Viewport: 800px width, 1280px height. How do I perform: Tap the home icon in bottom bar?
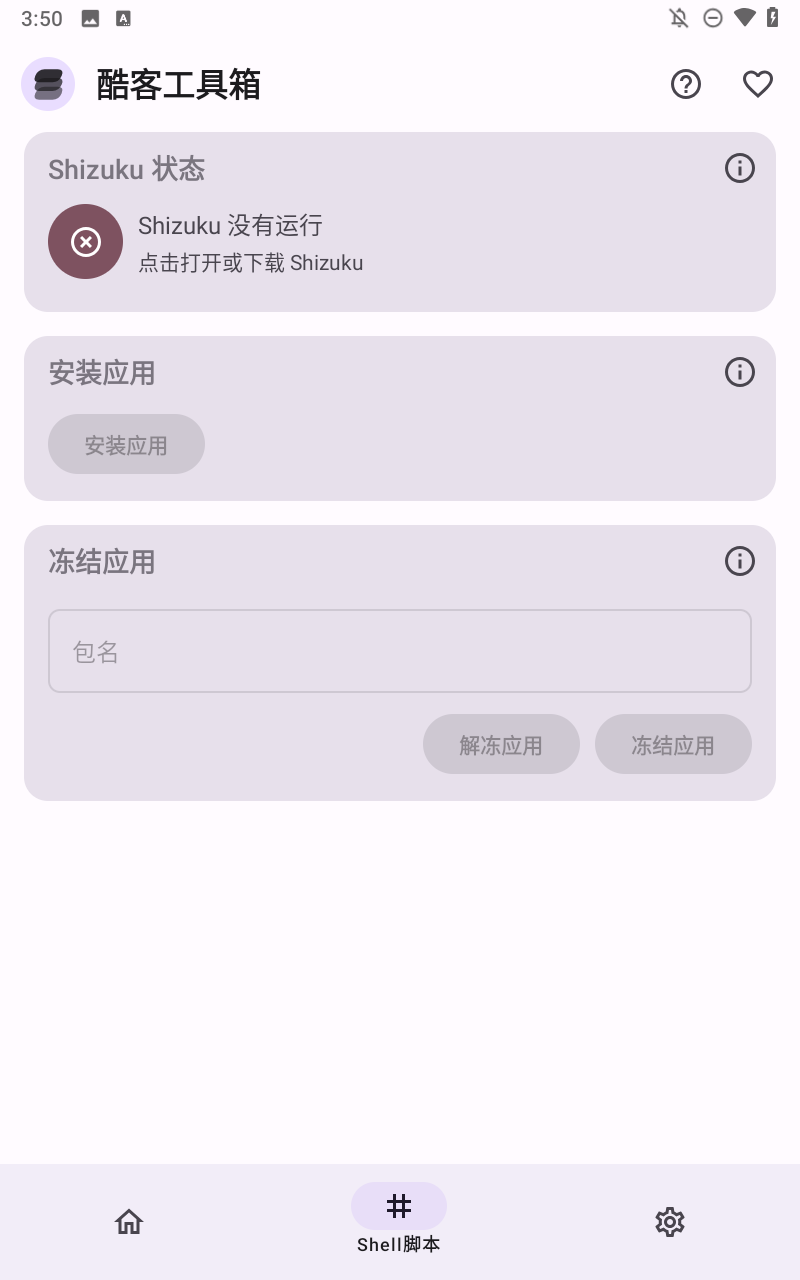pos(128,1222)
